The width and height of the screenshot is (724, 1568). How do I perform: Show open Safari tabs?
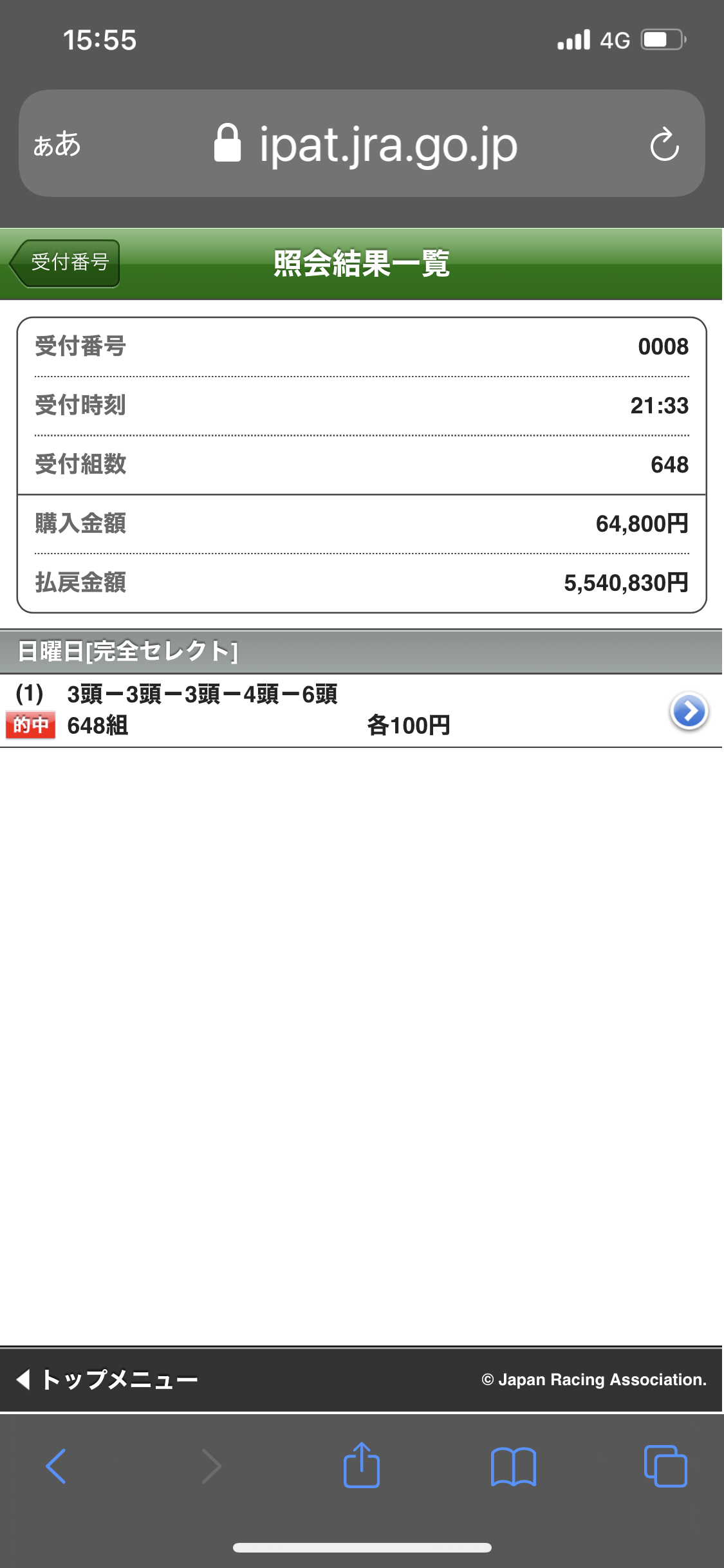point(665,1466)
